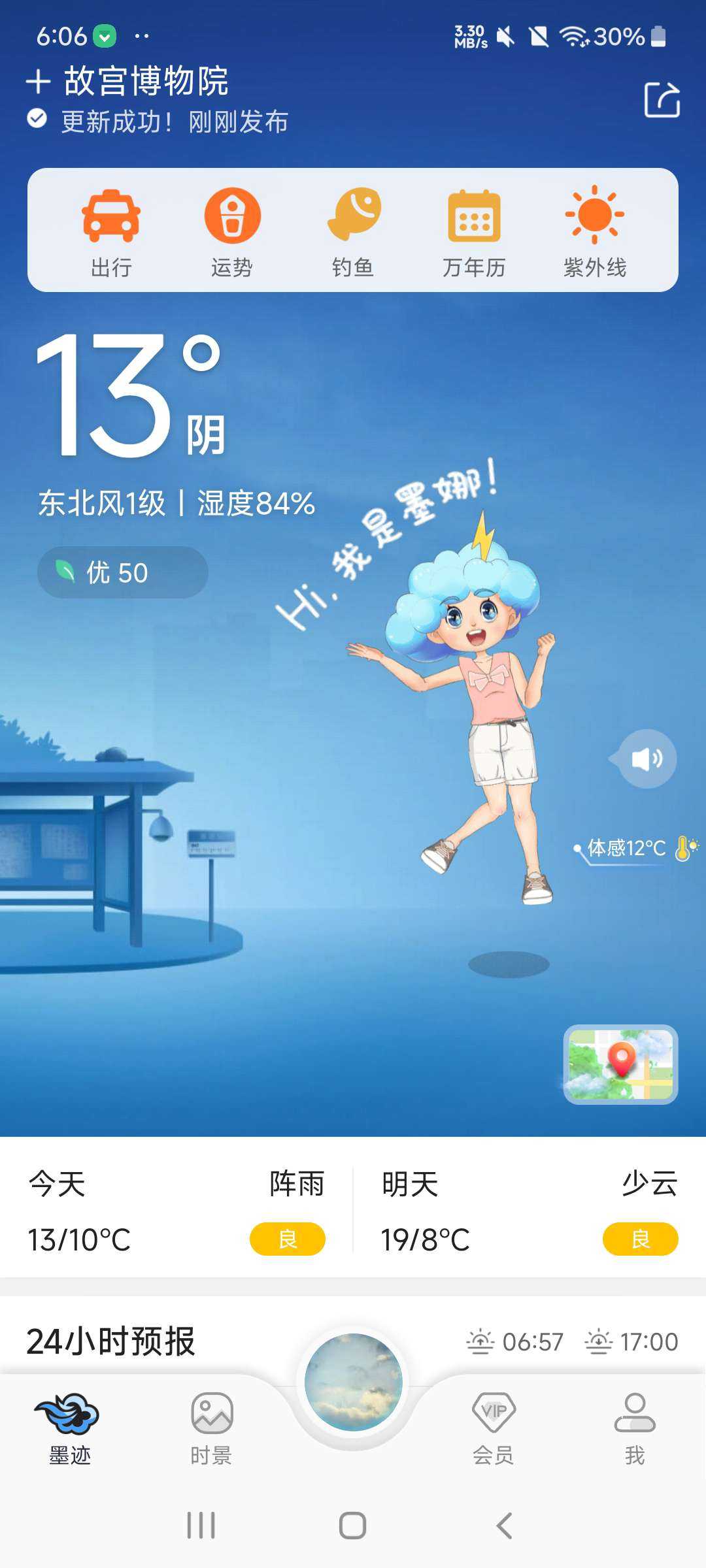Add a new city with plus icon

click(38, 82)
